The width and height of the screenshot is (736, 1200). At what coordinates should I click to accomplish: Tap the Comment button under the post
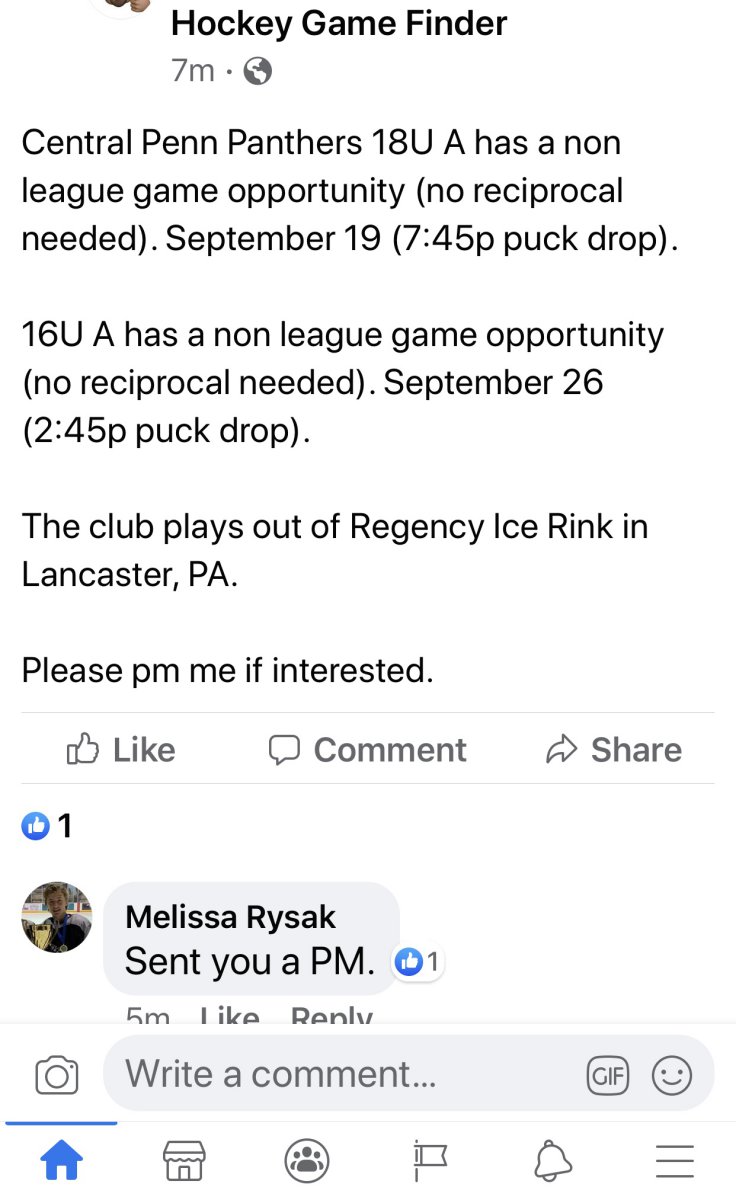pyautogui.click(x=368, y=749)
